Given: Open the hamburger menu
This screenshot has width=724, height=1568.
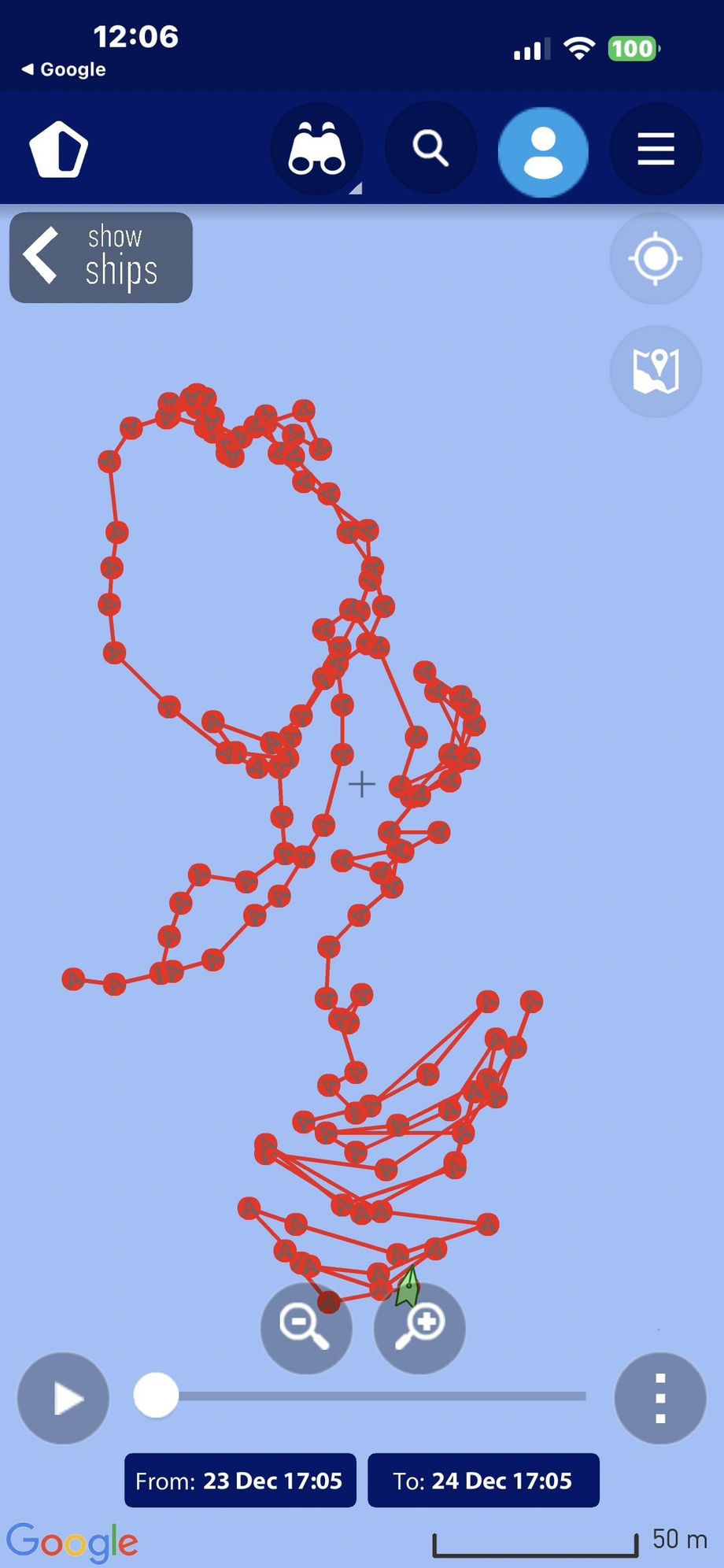Looking at the screenshot, I should click(x=656, y=150).
